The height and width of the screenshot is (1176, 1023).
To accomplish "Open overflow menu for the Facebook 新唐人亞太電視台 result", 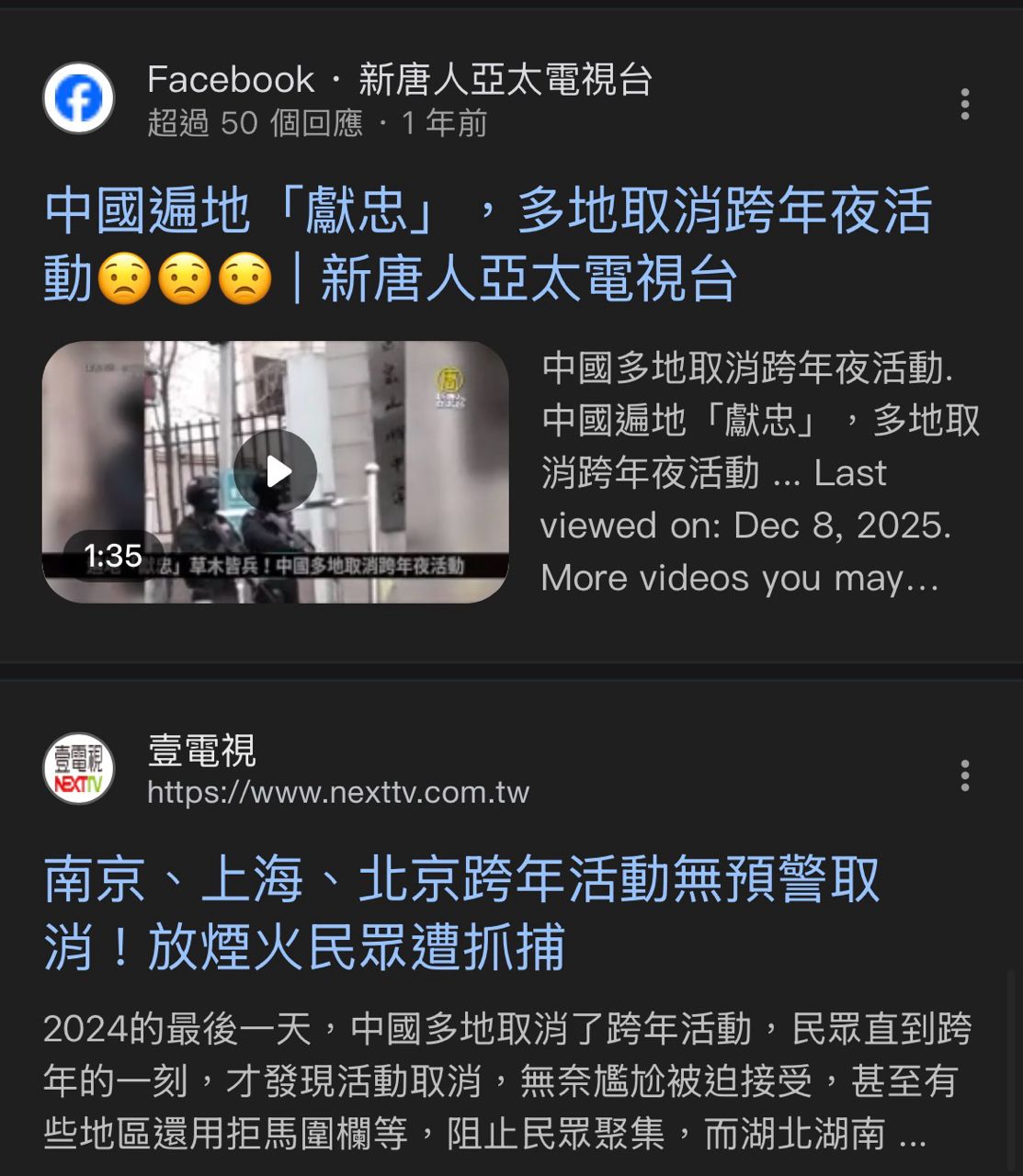I will coord(964,104).
